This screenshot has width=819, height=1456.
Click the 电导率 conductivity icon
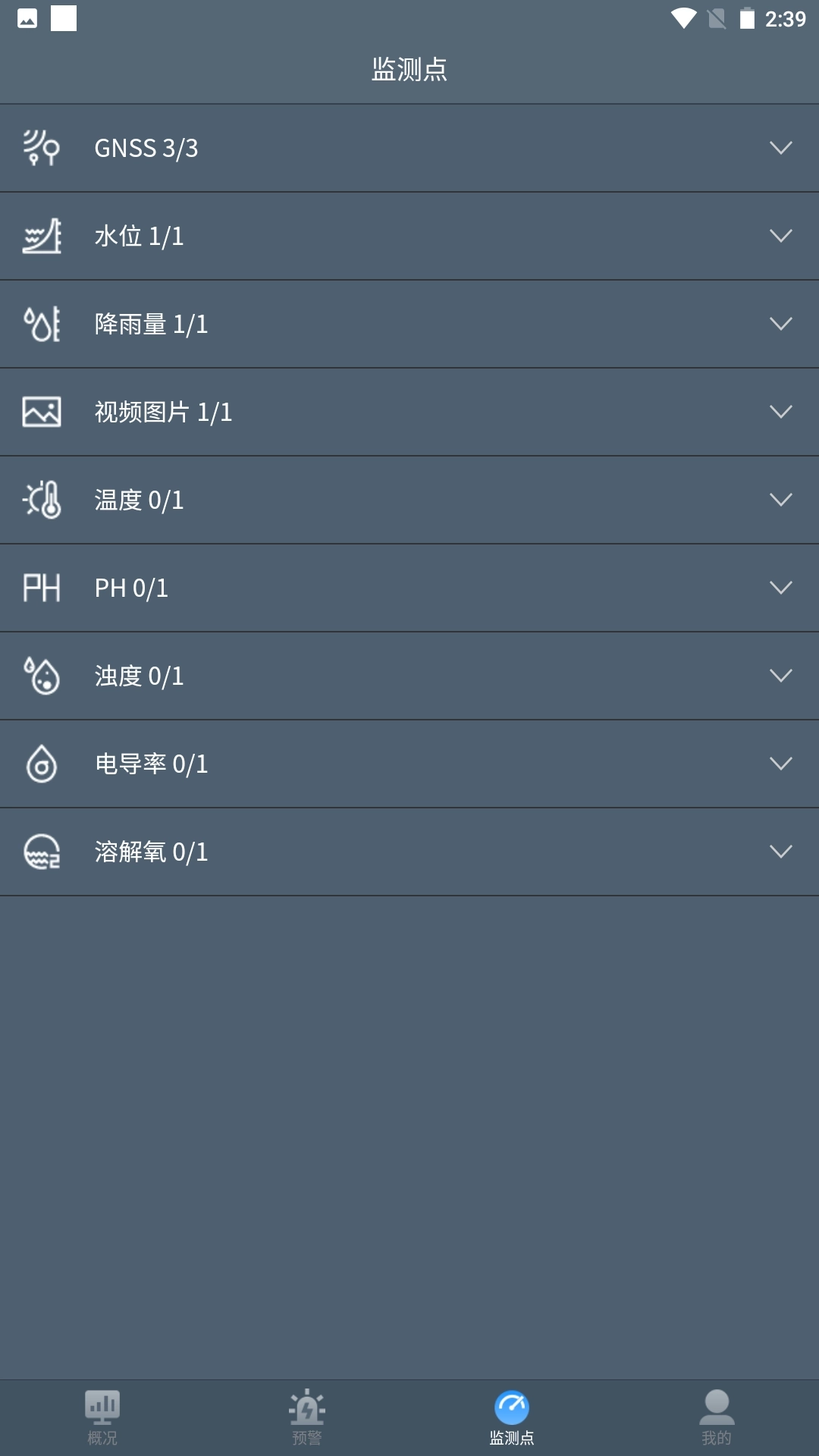coord(42,764)
